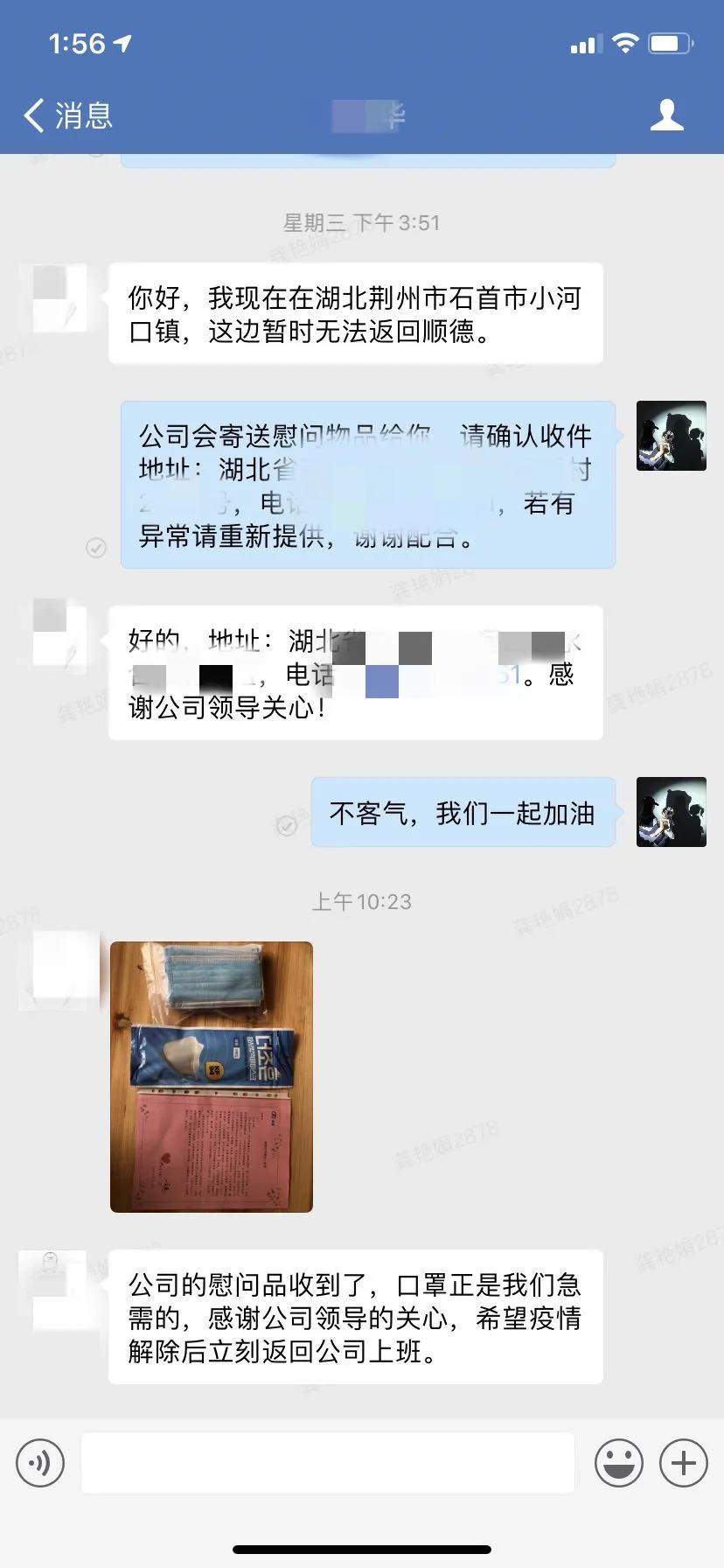
Task: Go back to 消息 list
Action: pos(67,115)
